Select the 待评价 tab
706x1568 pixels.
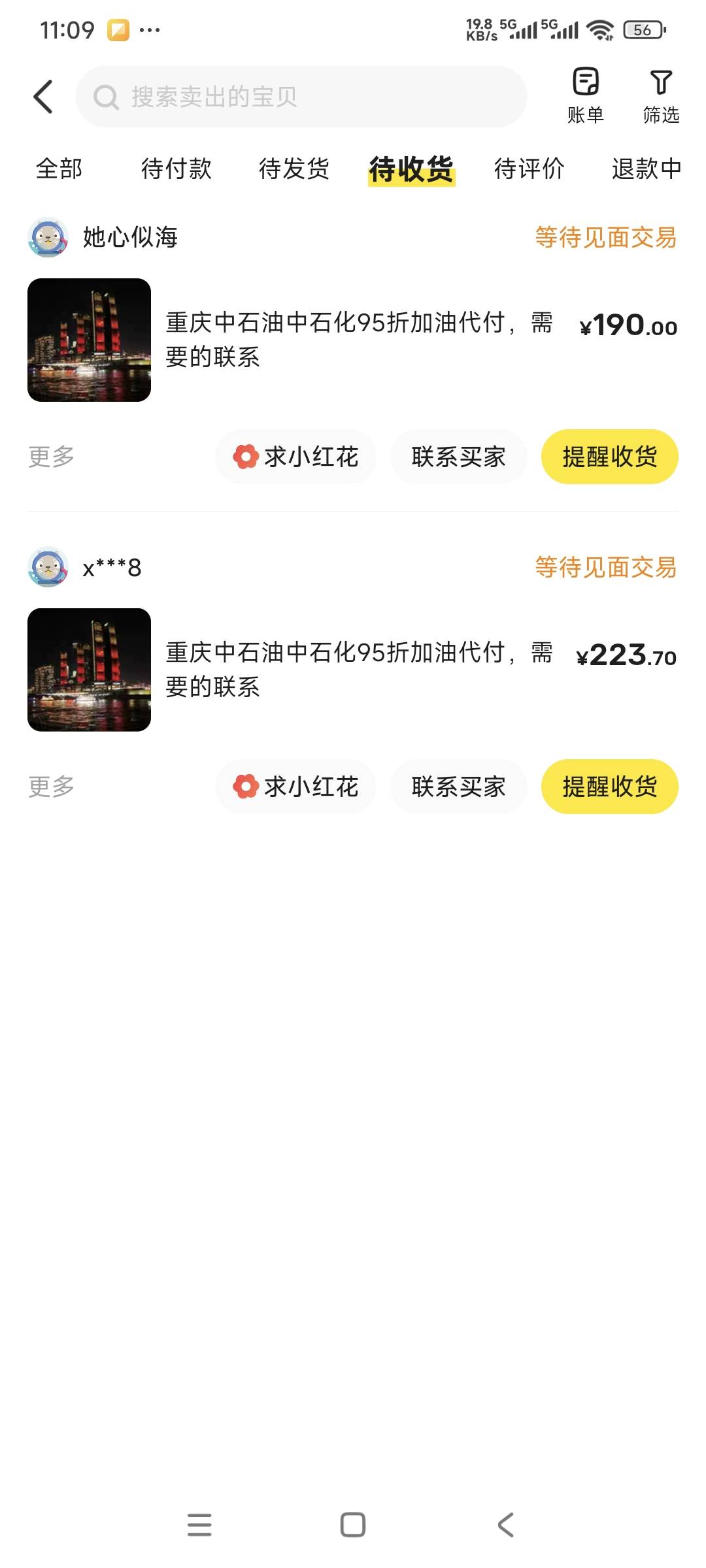529,169
